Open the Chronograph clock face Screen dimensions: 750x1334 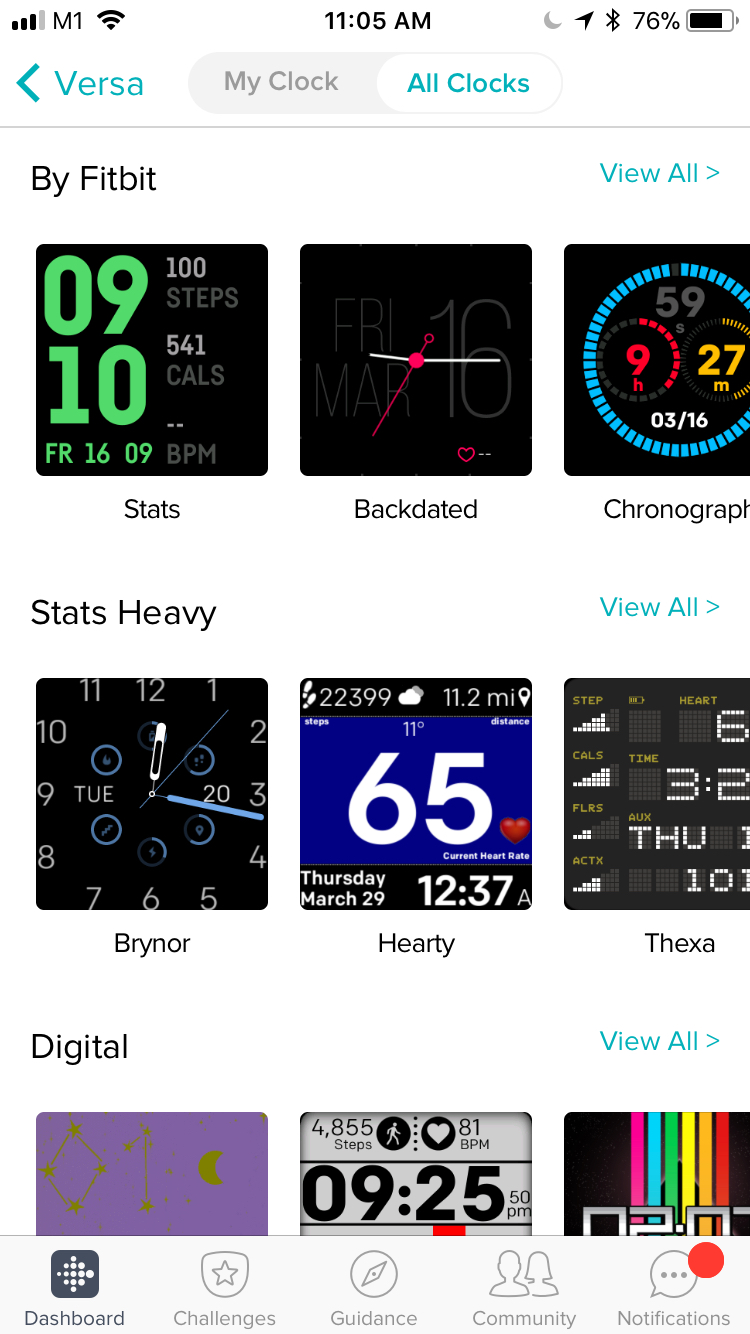(657, 360)
